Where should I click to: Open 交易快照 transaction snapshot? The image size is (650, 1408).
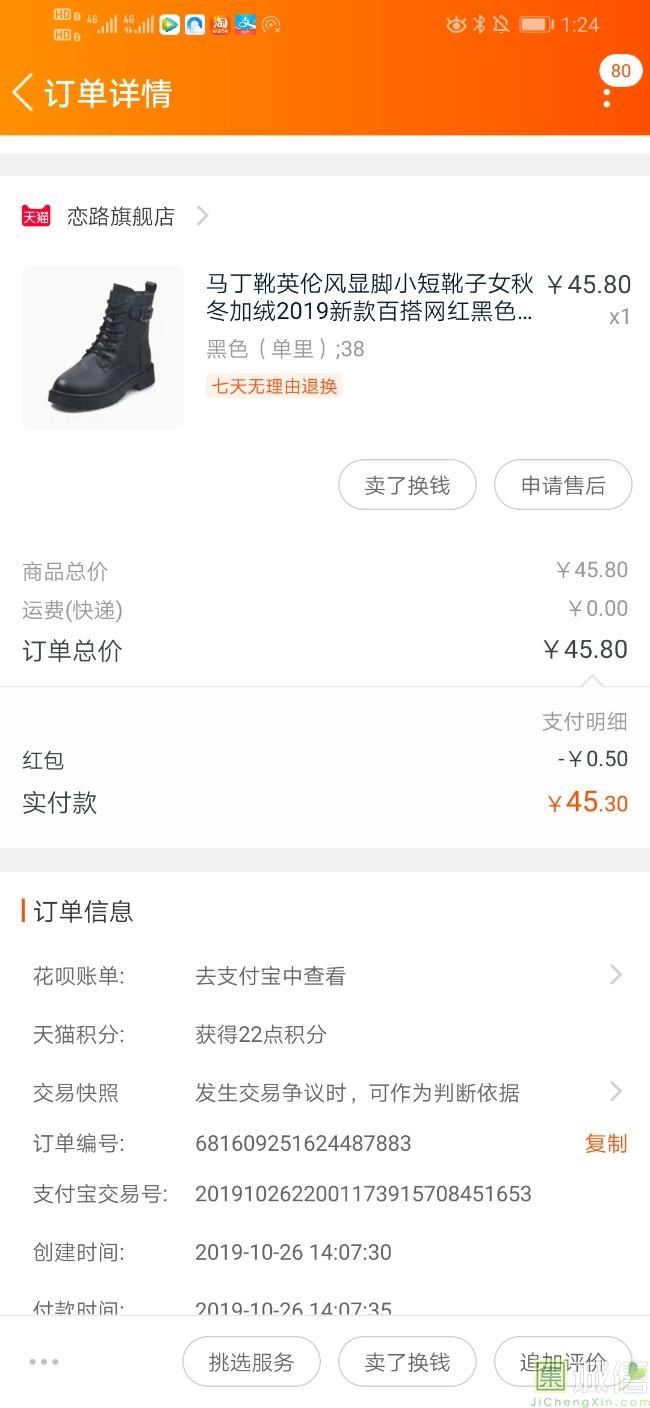pyautogui.click(x=325, y=1092)
